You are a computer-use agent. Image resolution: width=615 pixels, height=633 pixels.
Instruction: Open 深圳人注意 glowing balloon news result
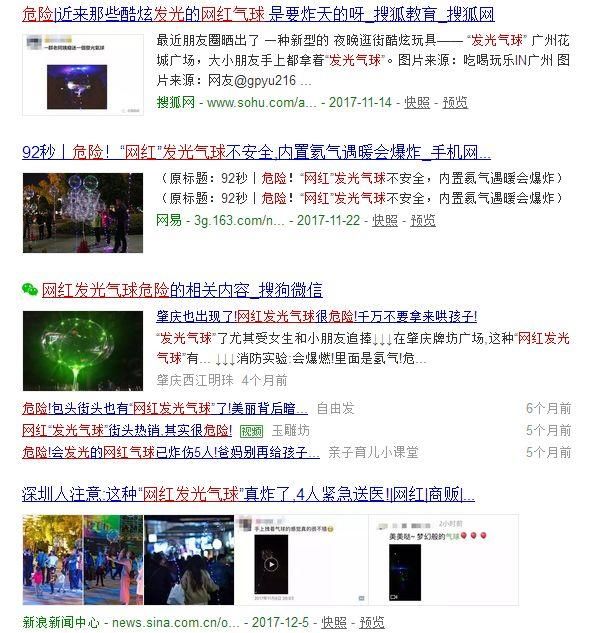click(x=248, y=494)
